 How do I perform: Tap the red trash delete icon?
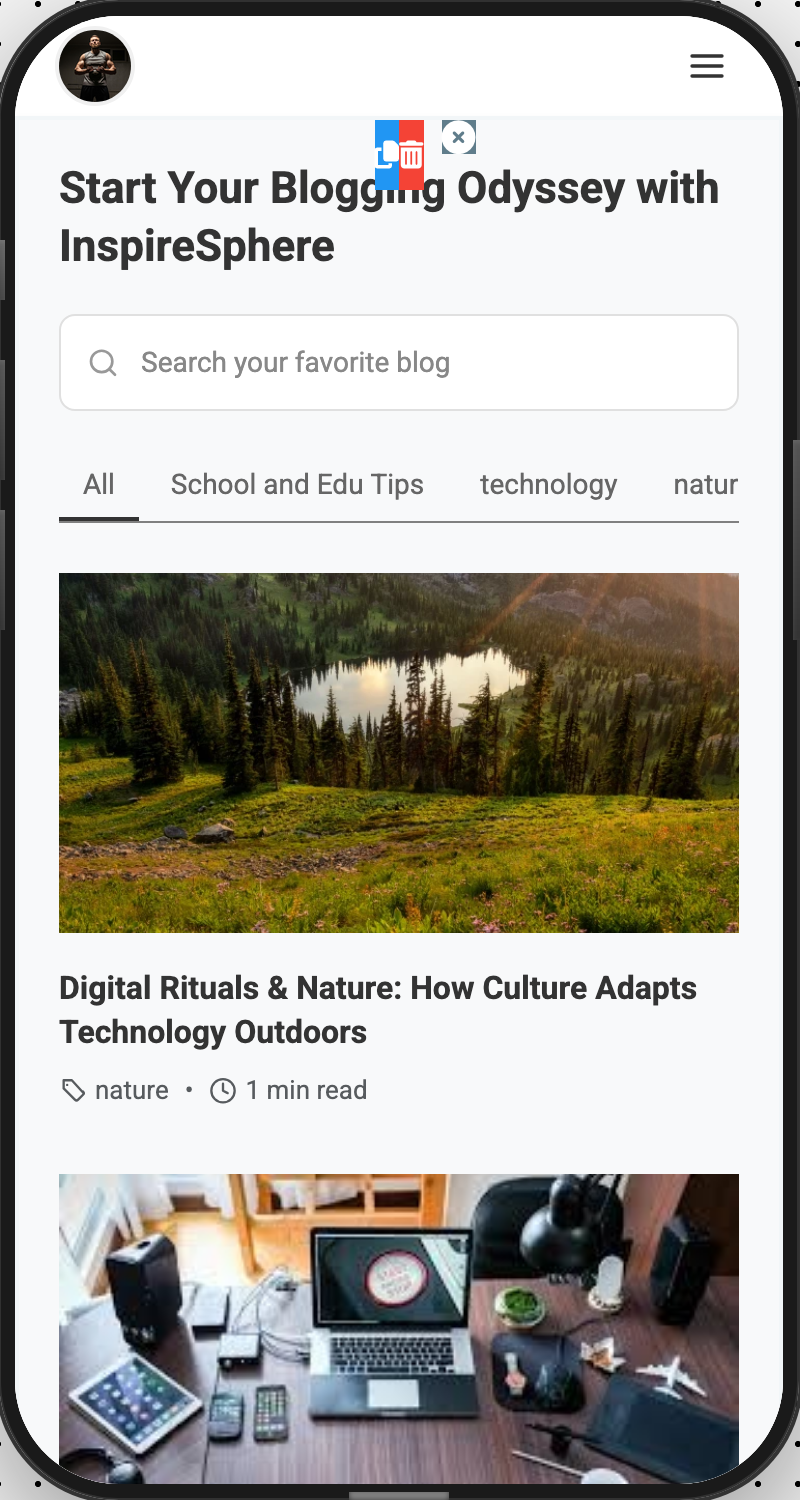(412, 155)
